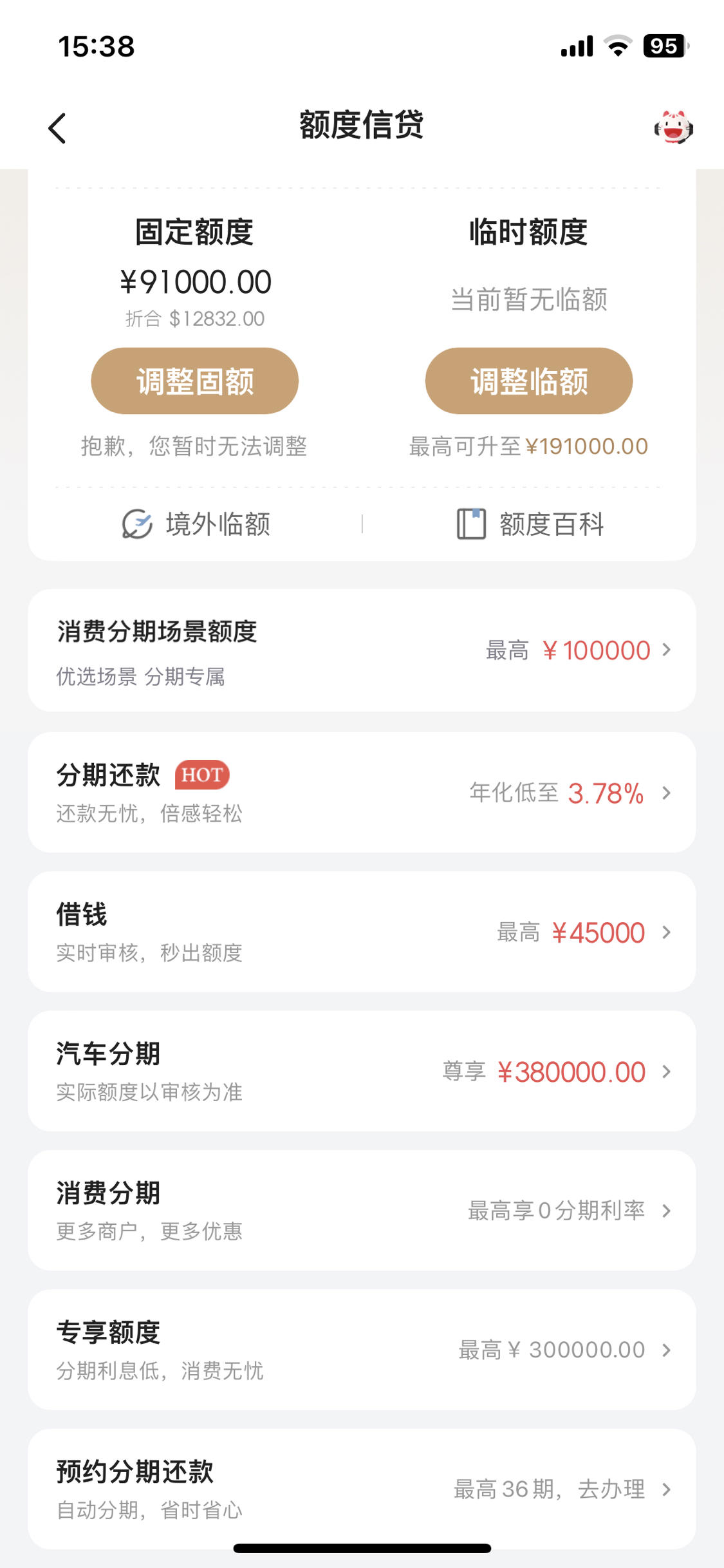Open the 借钱 row

click(x=362, y=932)
